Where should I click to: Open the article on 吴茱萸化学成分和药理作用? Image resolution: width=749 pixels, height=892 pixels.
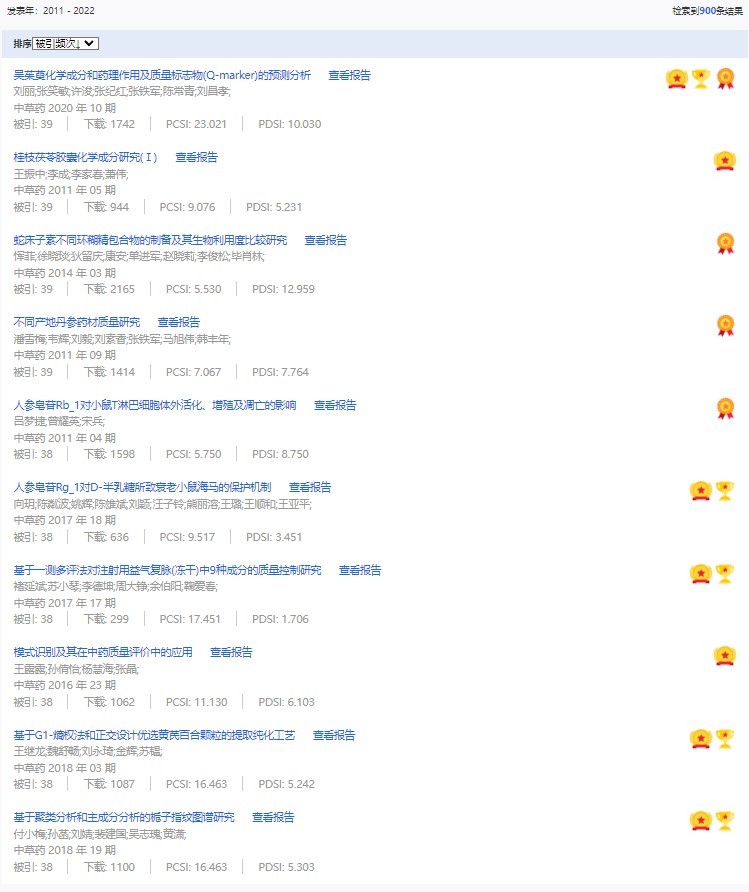click(x=162, y=75)
